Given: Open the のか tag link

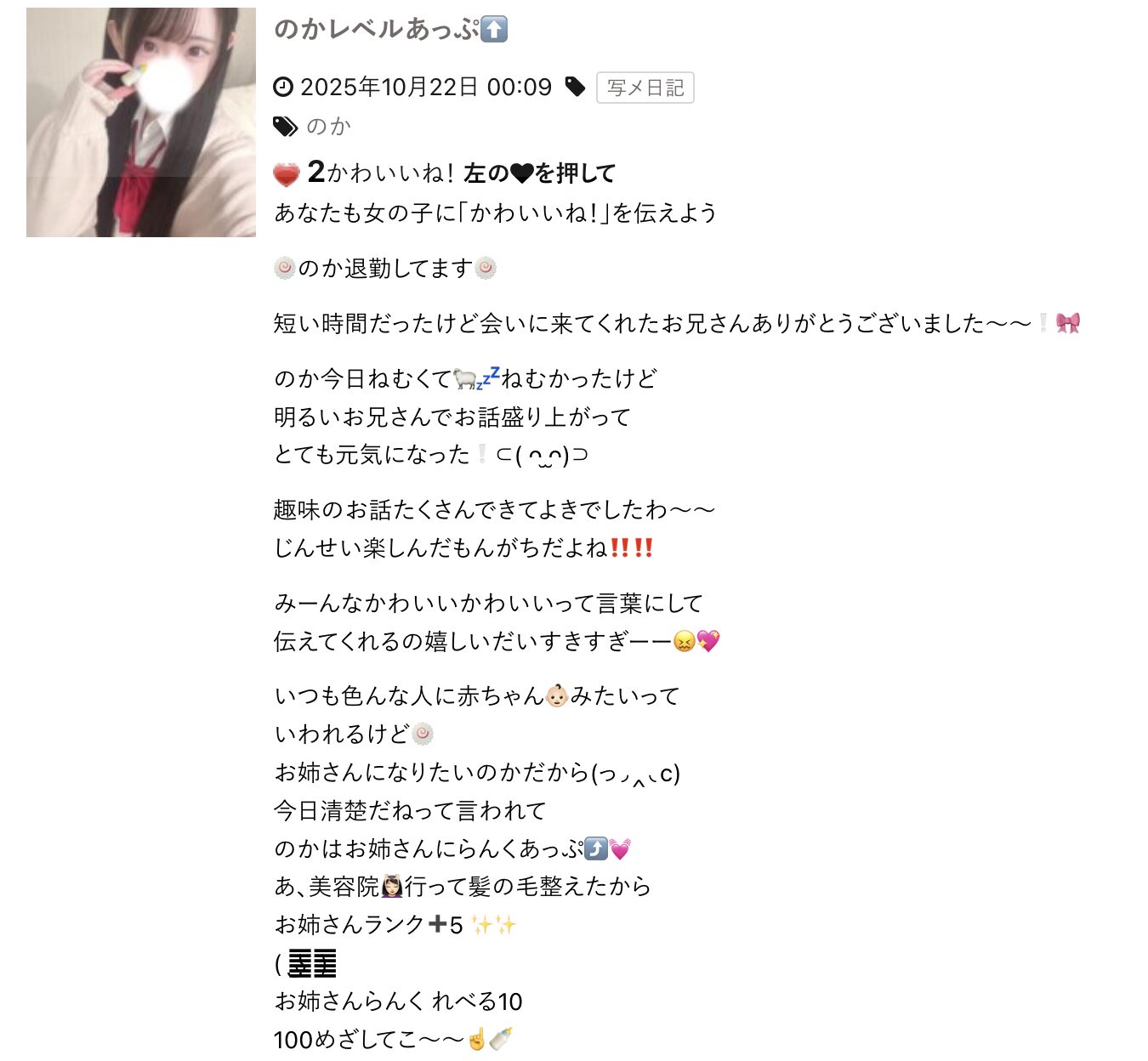Looking at the screenshot, I should [328, 127].
